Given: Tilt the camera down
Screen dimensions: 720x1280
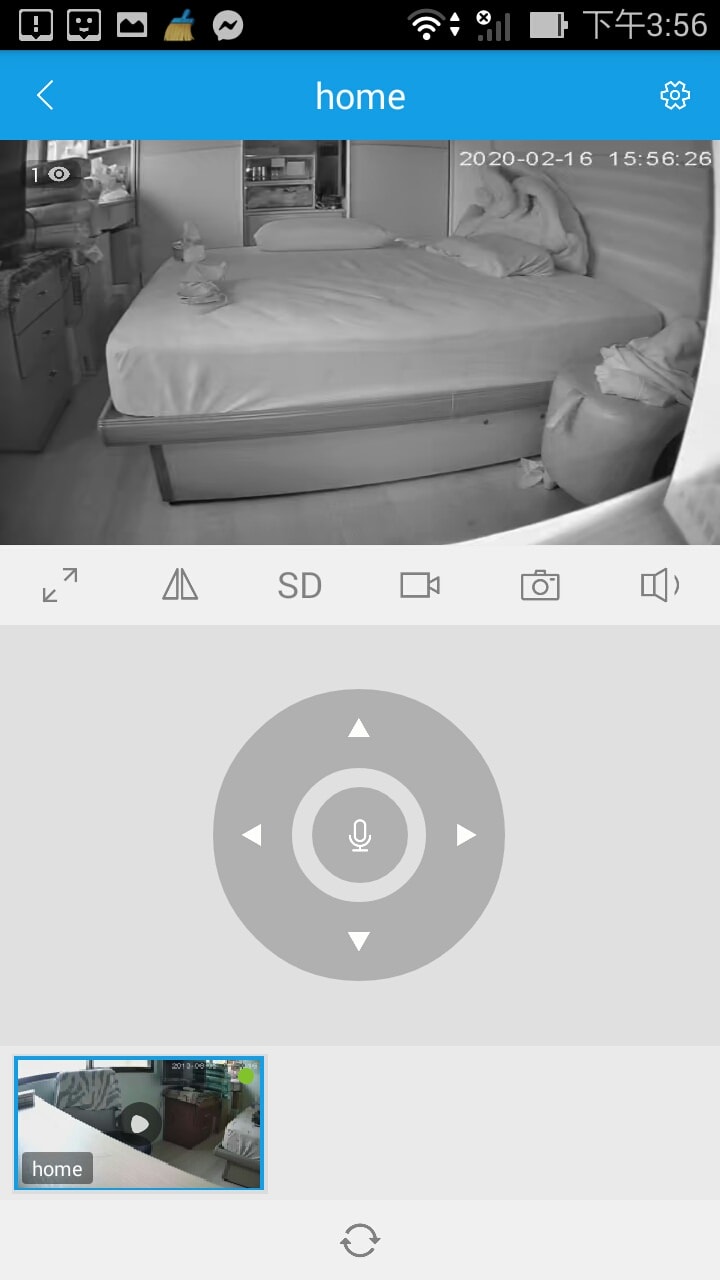Looking at the screenshot, I should 359,941.
